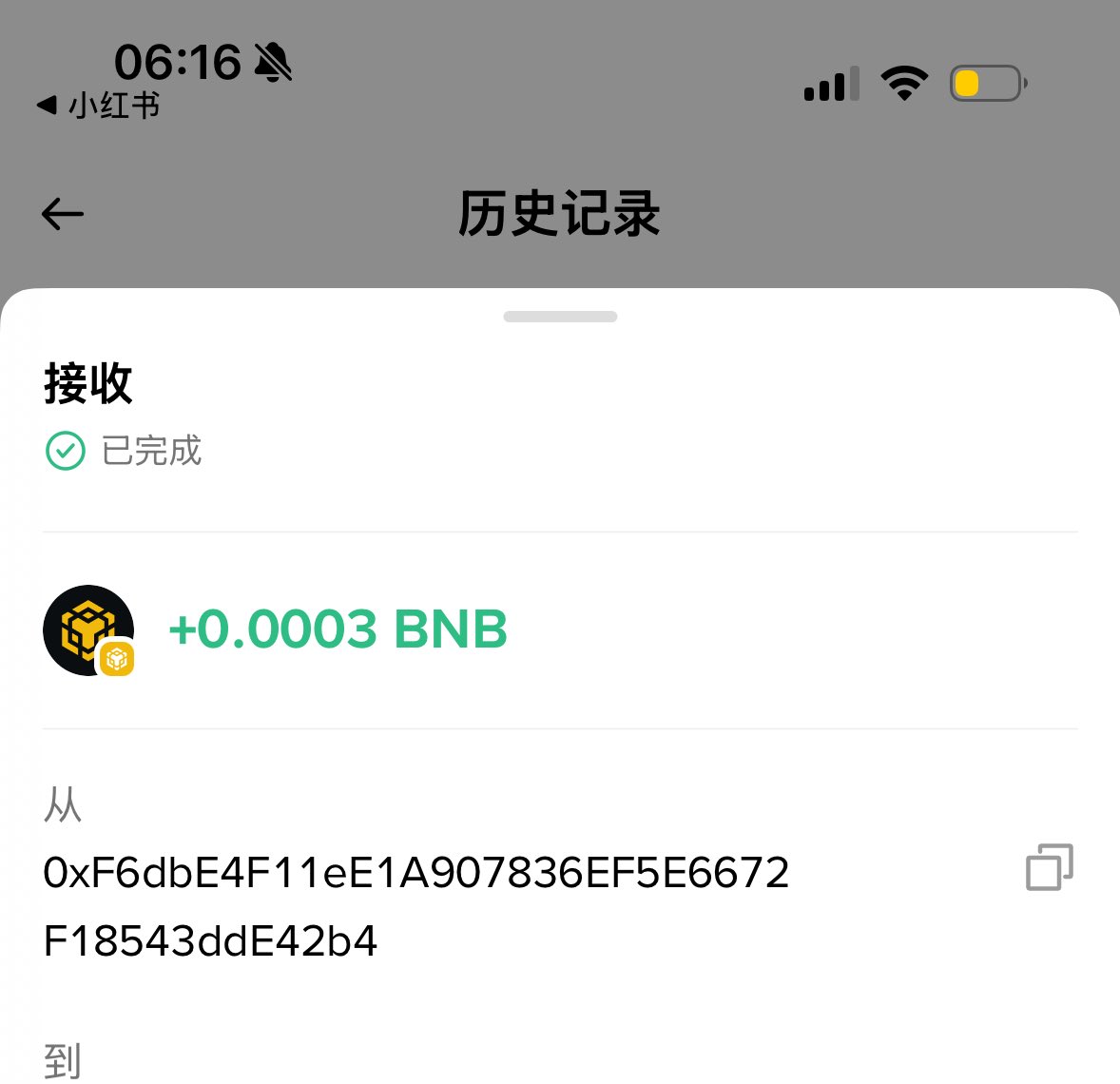This screenshot has width=1120, height=1084.
Task: Return to the 小红书 app
Action: click(x=98, y=106)
